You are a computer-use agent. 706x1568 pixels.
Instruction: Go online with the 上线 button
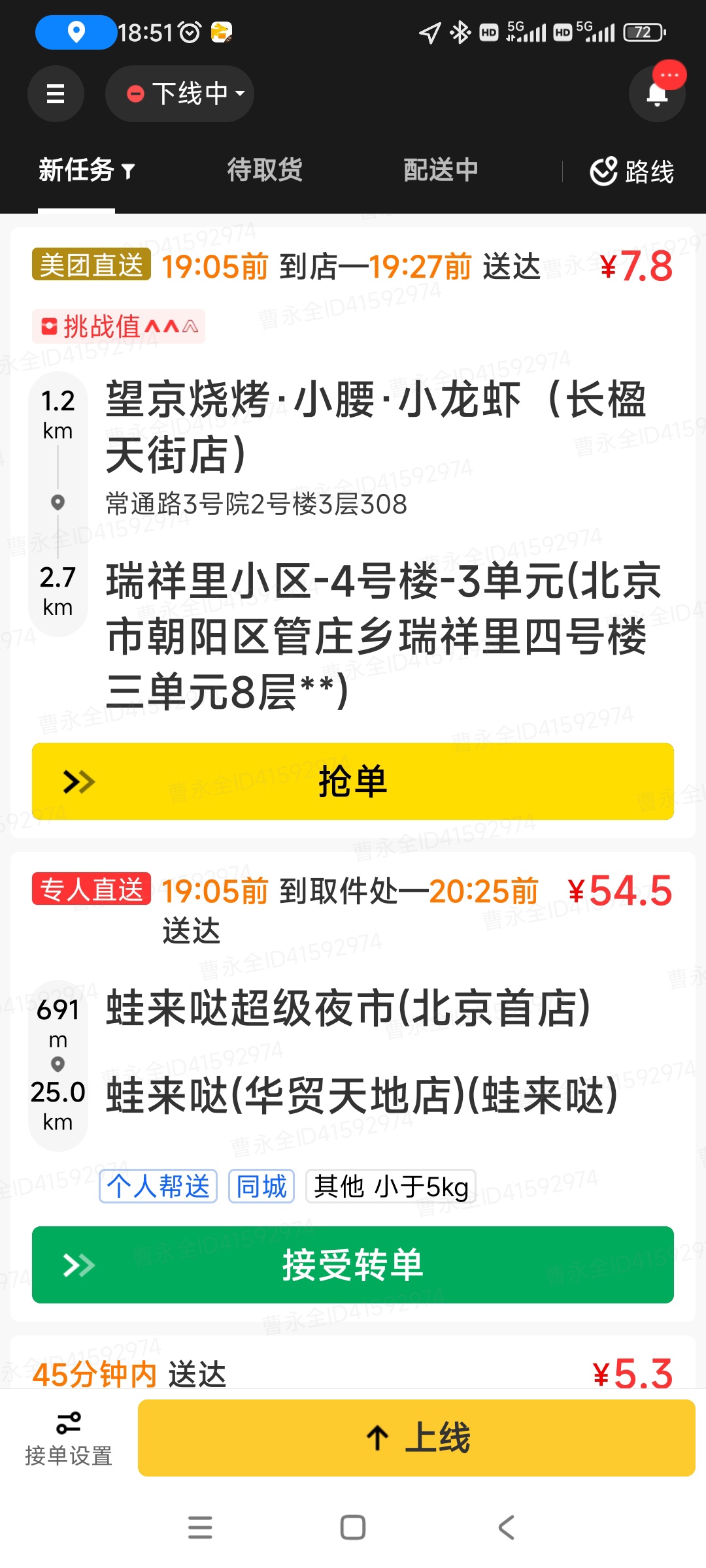(x=416, y=1437)
